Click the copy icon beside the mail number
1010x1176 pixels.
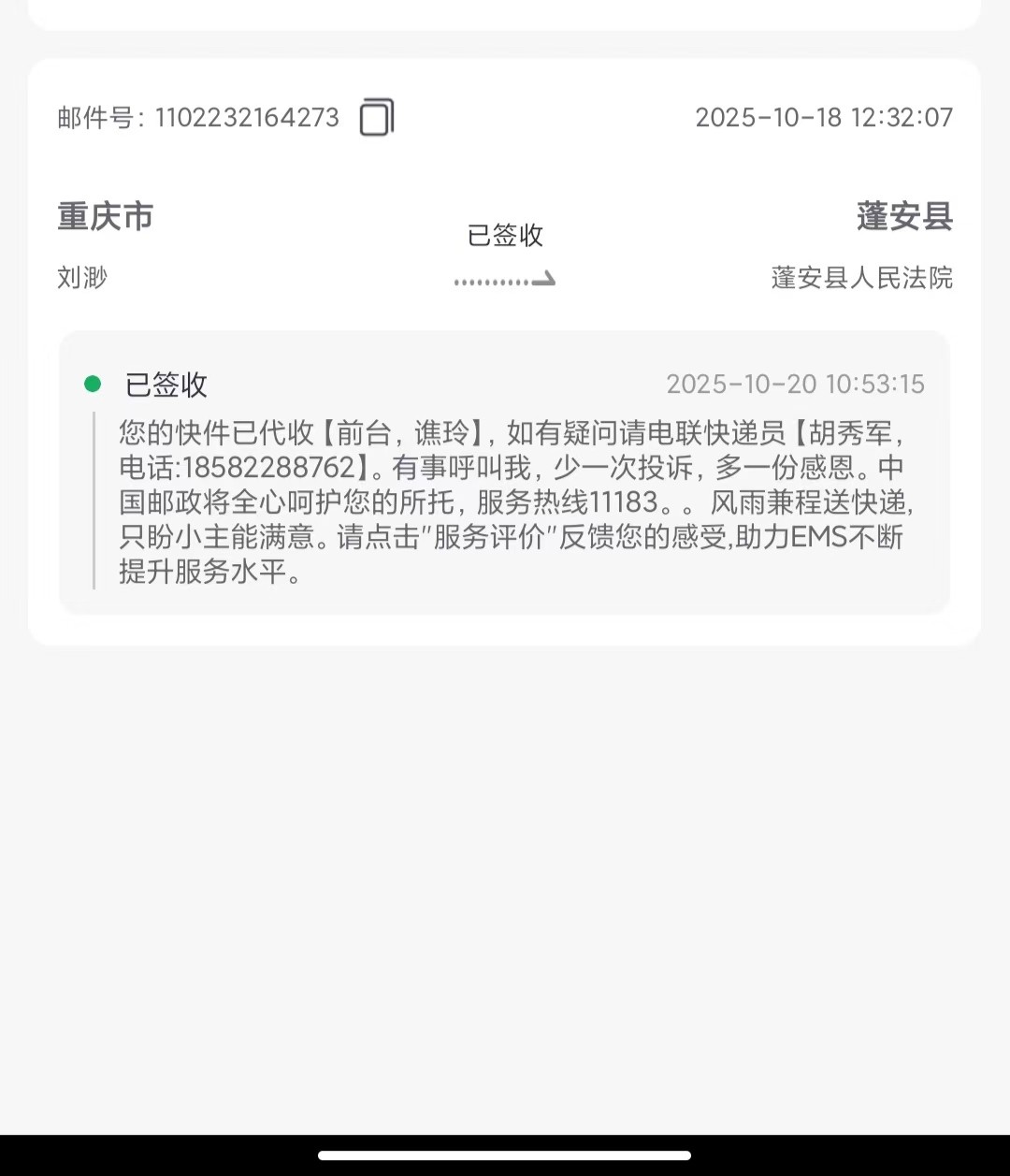pos(376,119)
